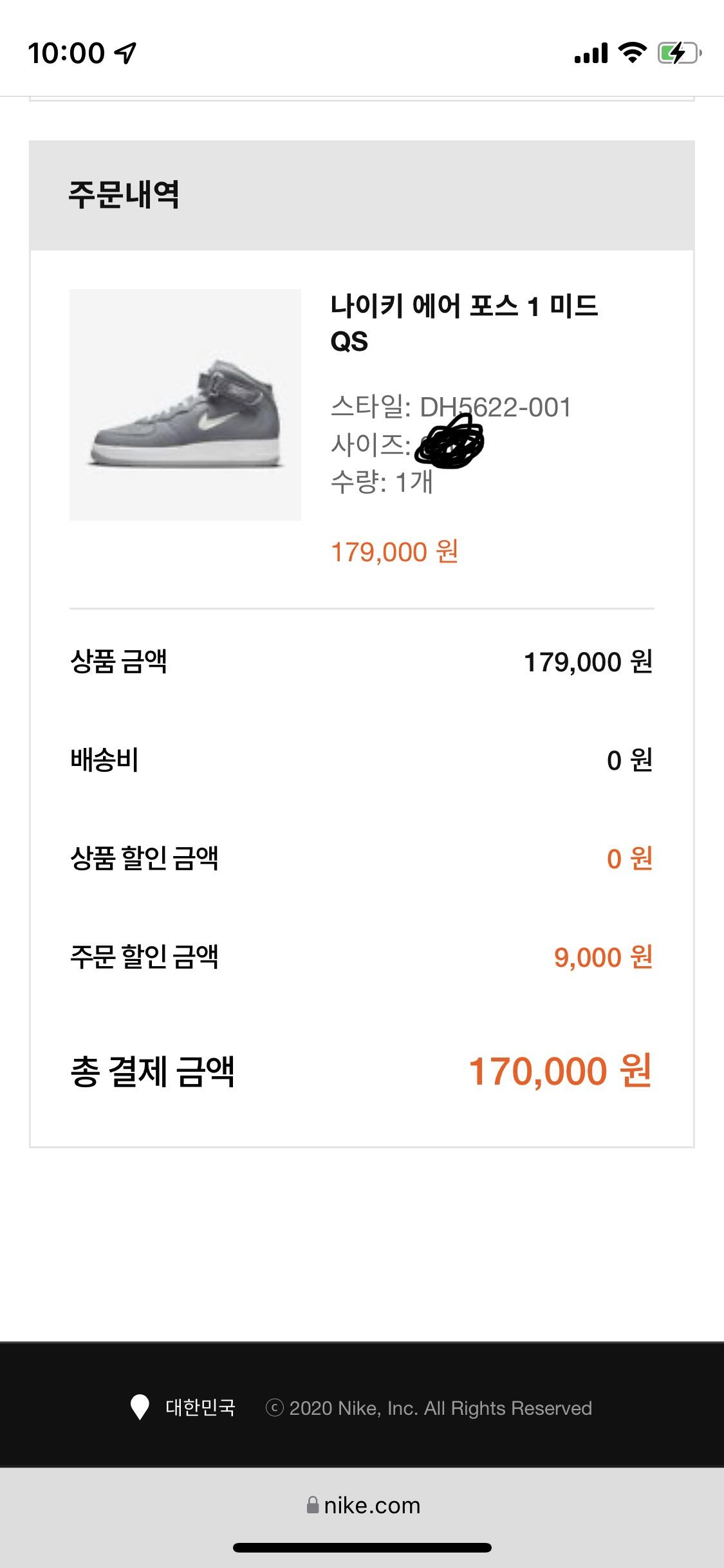
Task: Tap the 대한민국 country selector
Action: [x=184, y=1408]
